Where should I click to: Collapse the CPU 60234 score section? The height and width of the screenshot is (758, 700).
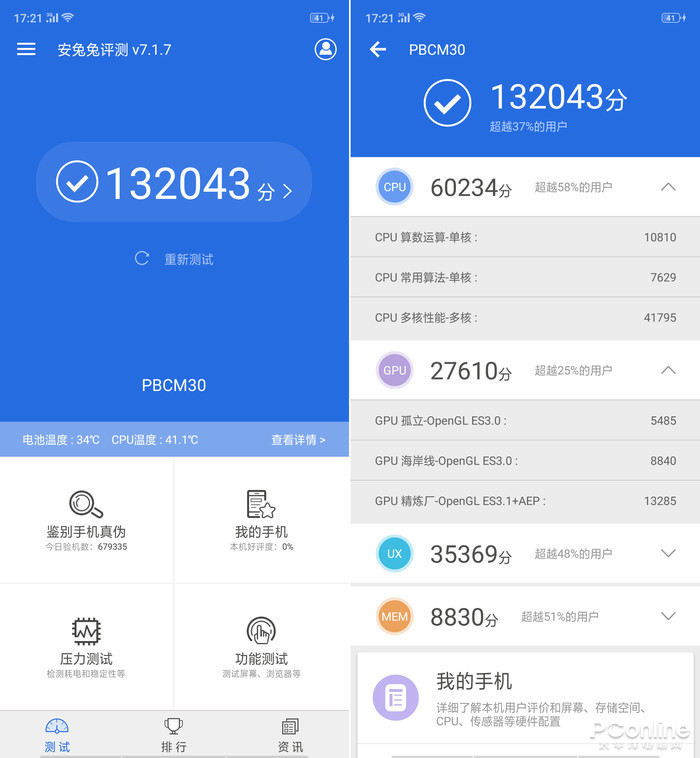click(668, 187)
